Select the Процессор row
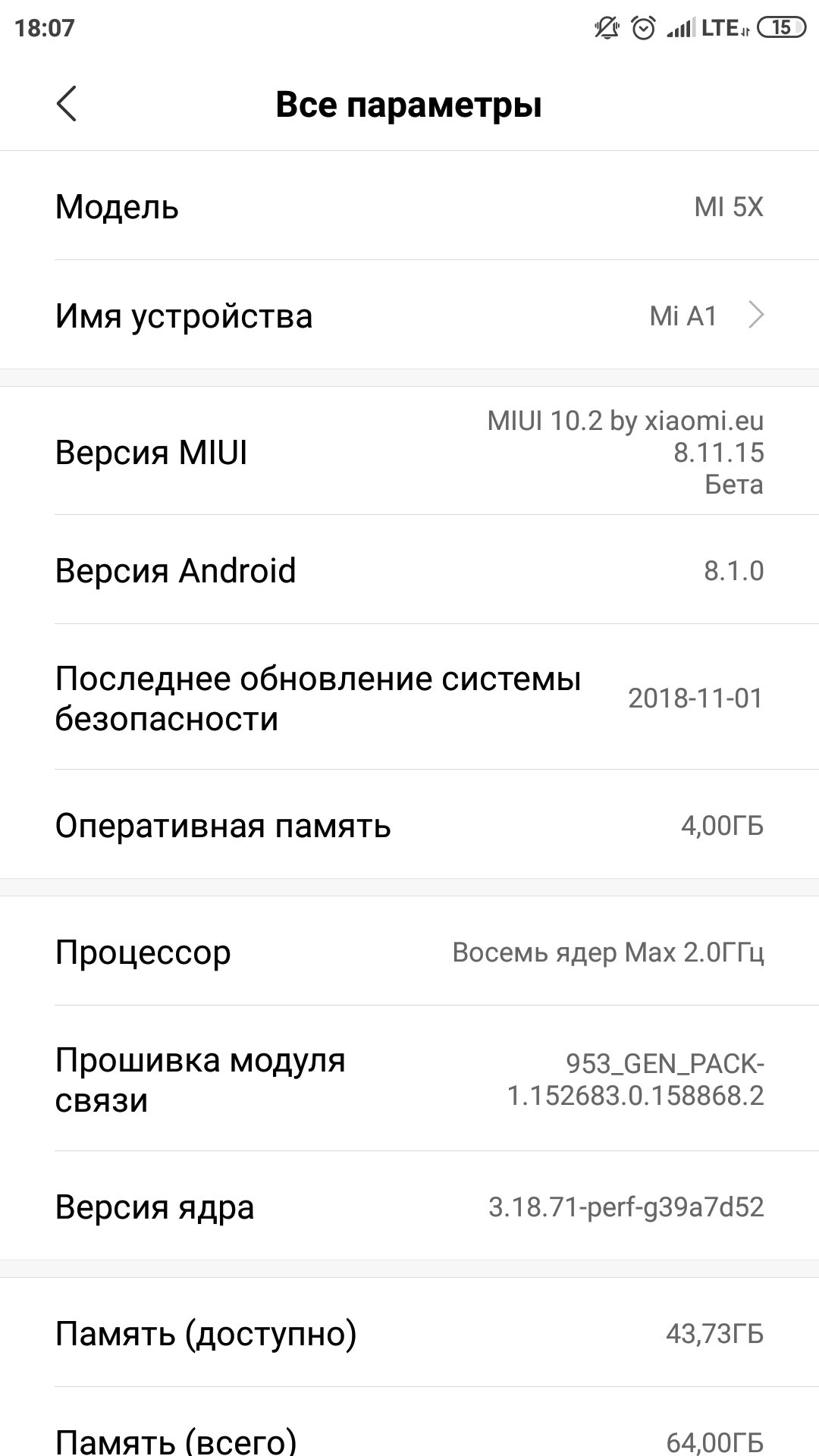Screen dimensions: 819x1456 [x=409, y=951]
